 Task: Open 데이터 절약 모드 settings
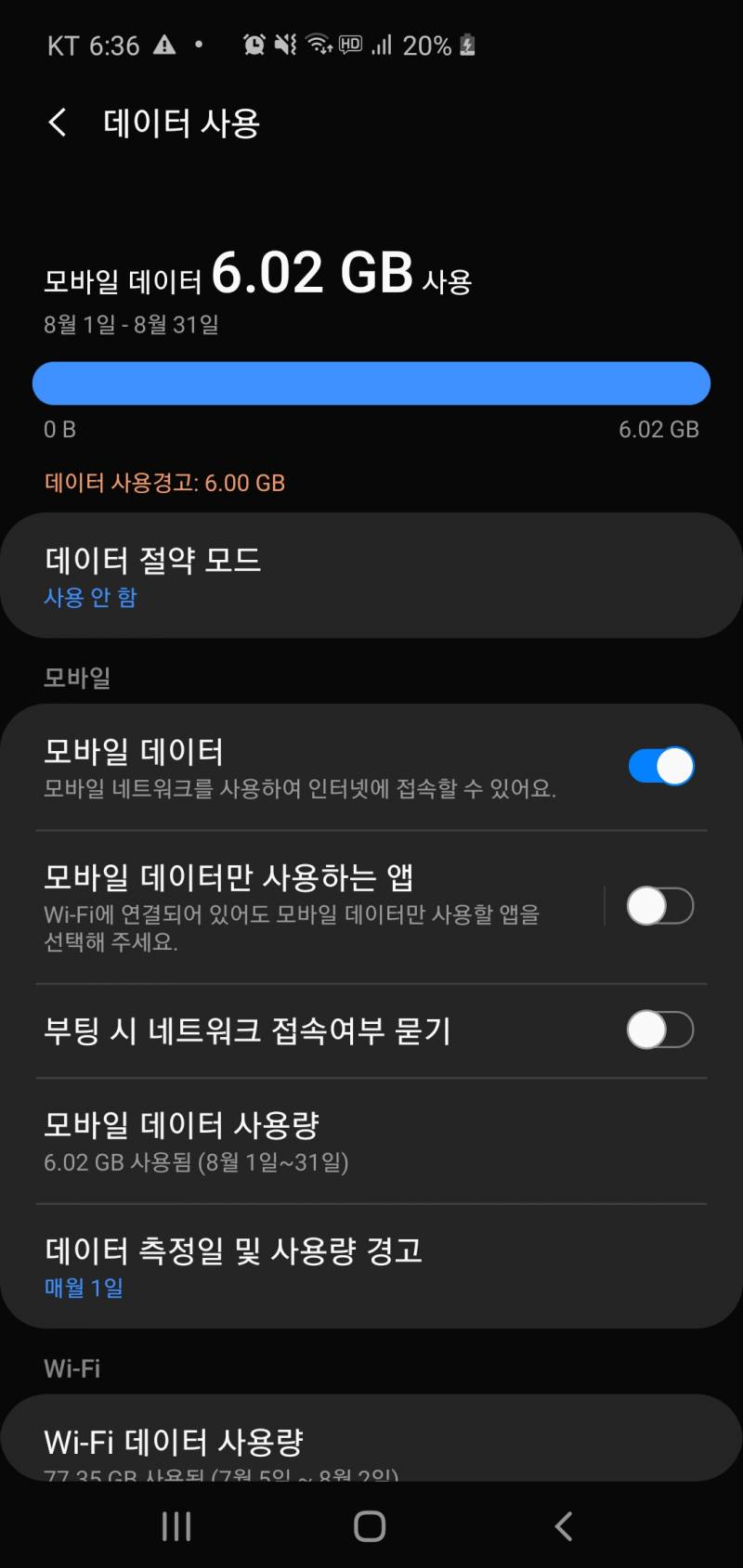point(371,574)
